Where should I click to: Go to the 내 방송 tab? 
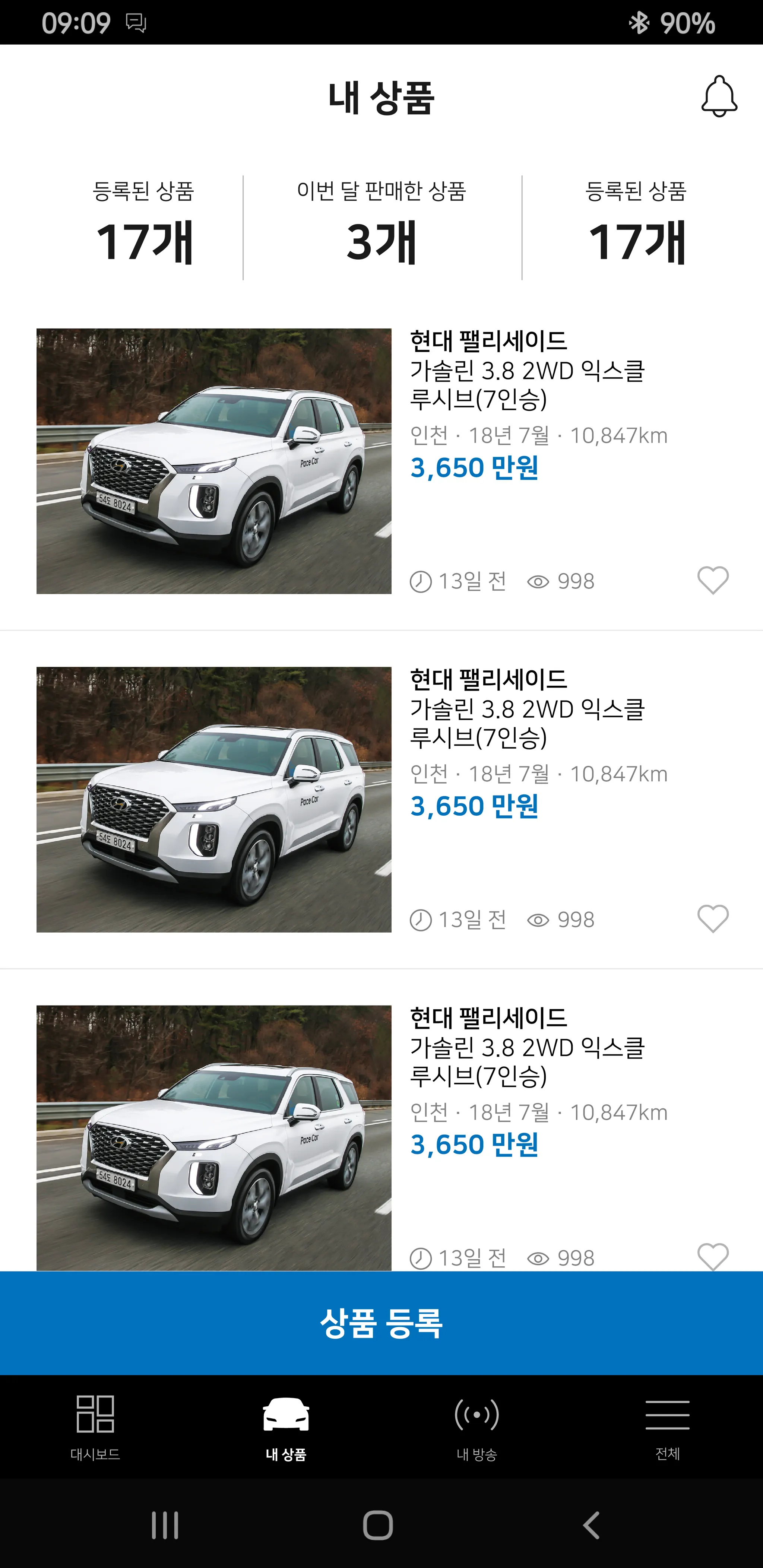coord(477,1426)
